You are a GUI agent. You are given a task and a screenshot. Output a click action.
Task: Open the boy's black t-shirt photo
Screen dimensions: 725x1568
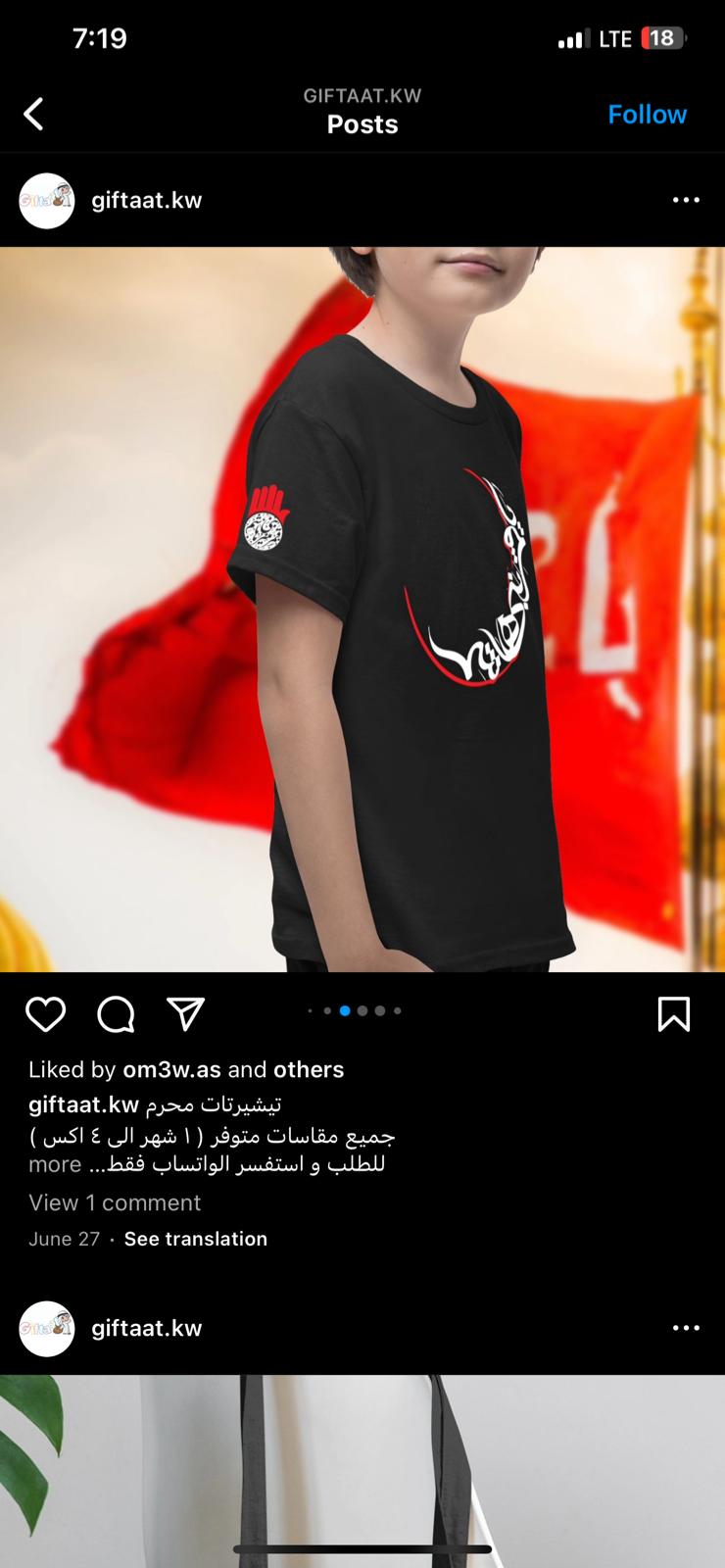point(362,608)
